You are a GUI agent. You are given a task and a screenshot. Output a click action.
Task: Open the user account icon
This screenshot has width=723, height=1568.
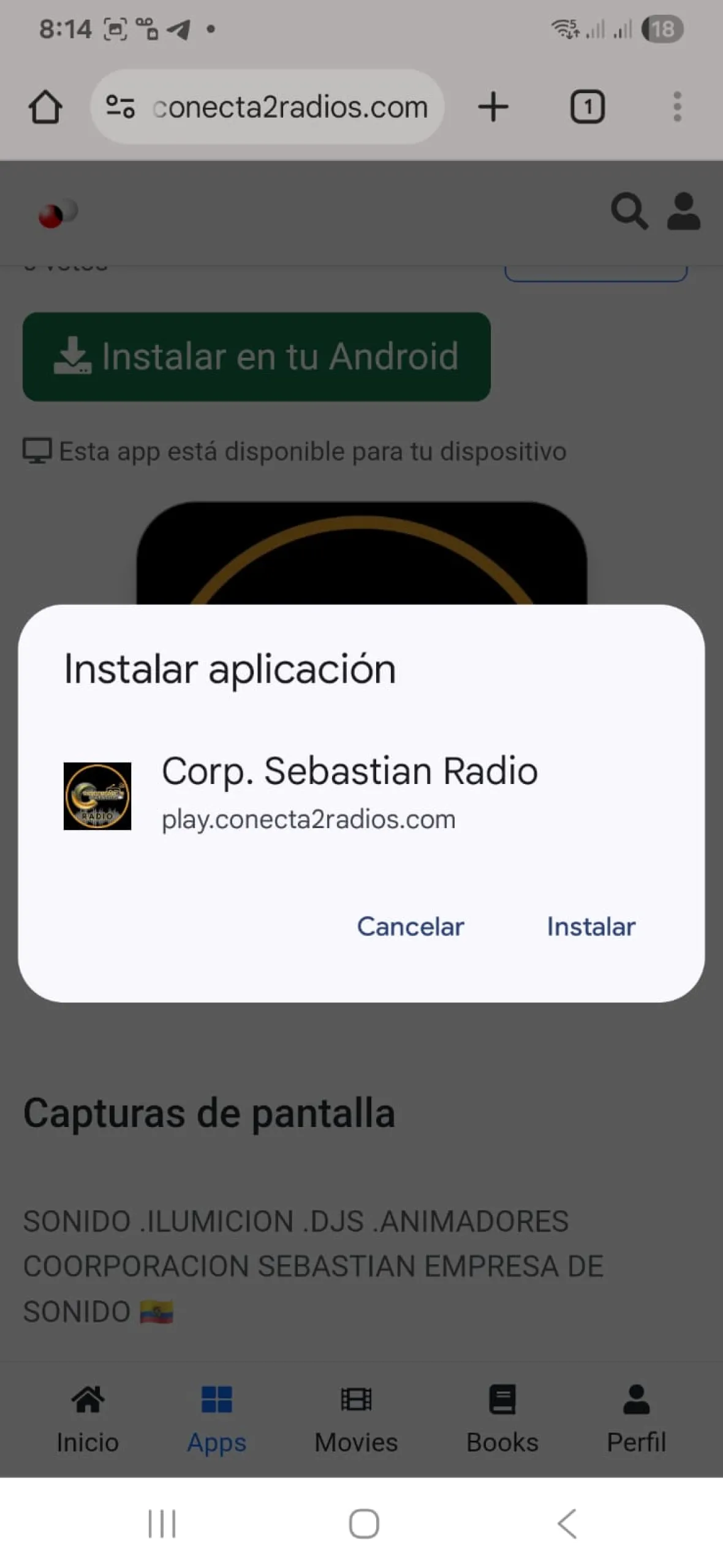(x=683, y=212)
